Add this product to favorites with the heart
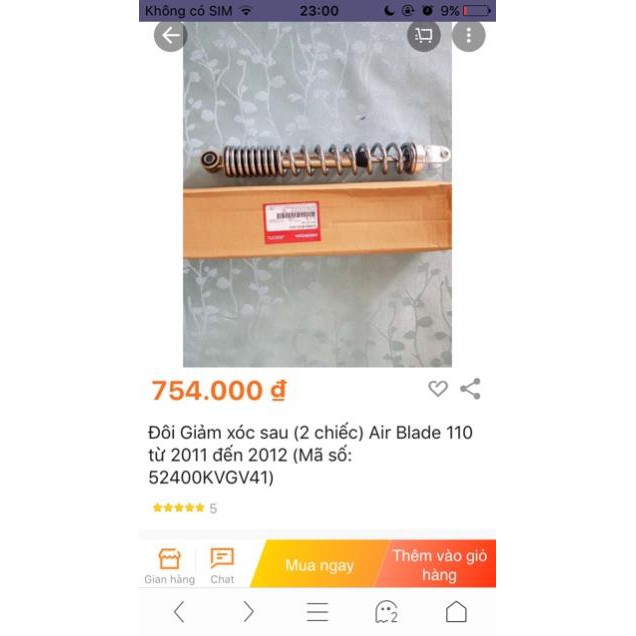 pyautogui.click(x=438, y=389)
